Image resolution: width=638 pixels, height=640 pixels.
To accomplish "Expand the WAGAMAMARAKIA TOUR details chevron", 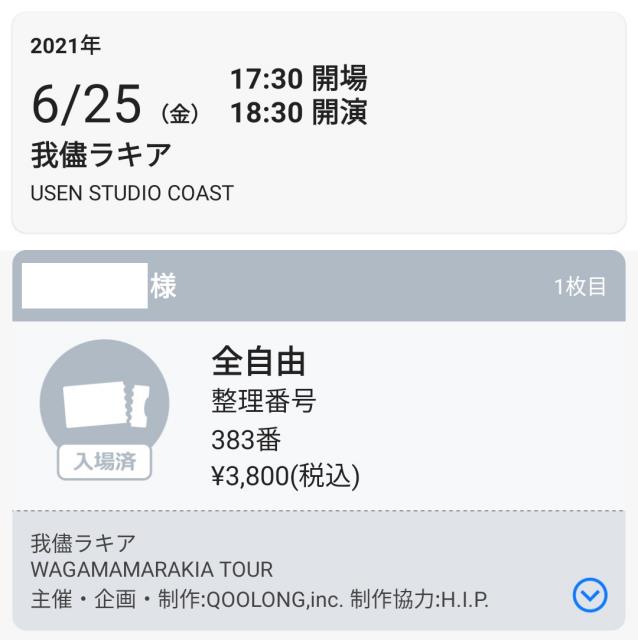I will coord(589,596).
